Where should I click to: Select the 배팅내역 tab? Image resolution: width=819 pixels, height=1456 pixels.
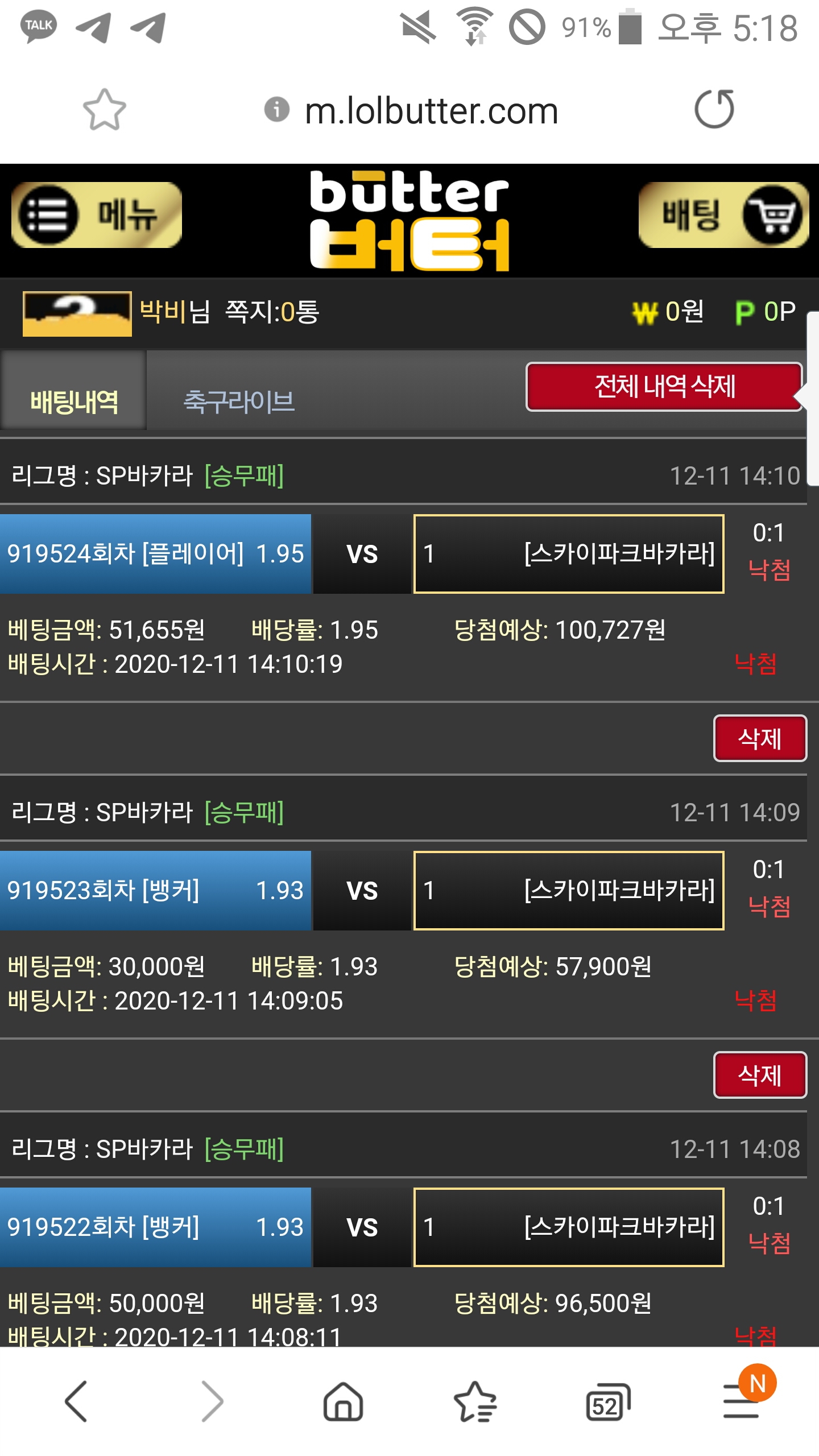click(74, 402)
